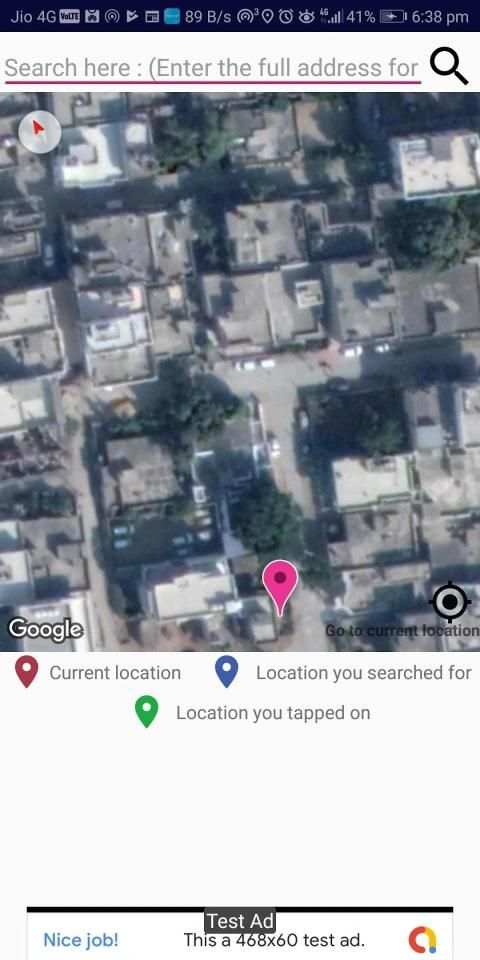Image resolution: width=480 pixels, height=960 pixels.
Task: Open the Nice job! test ad banner
Action: tap(240, 934)
